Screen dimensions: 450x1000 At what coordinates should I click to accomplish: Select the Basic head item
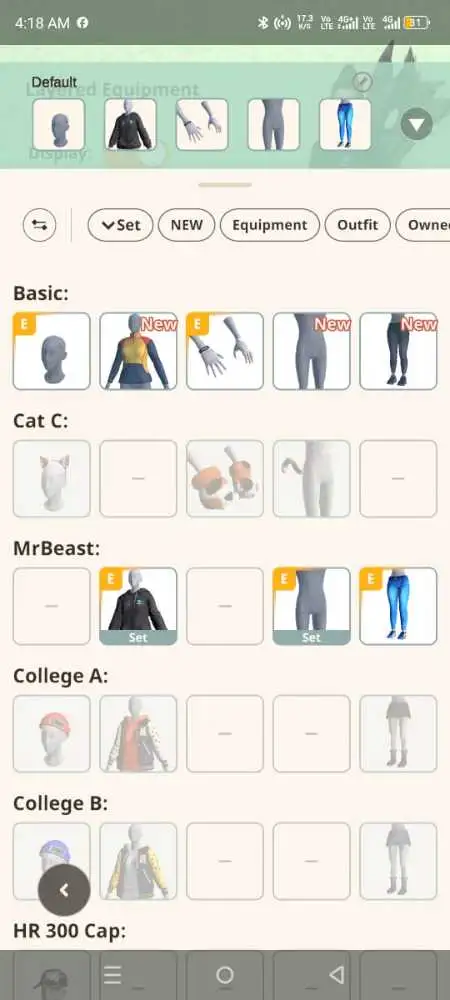click(52, 351)
